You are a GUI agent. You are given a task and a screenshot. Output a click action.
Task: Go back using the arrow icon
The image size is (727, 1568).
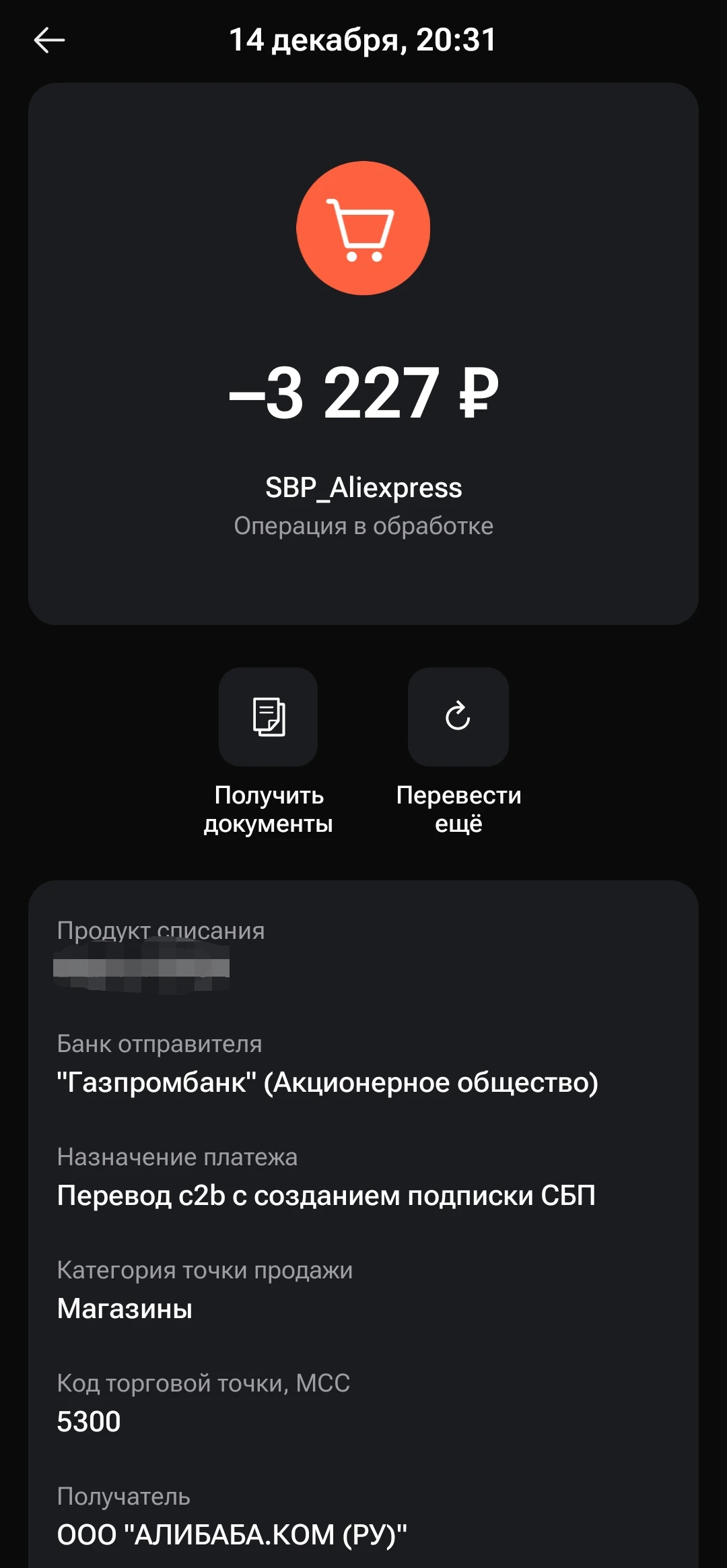pos(49,40)
